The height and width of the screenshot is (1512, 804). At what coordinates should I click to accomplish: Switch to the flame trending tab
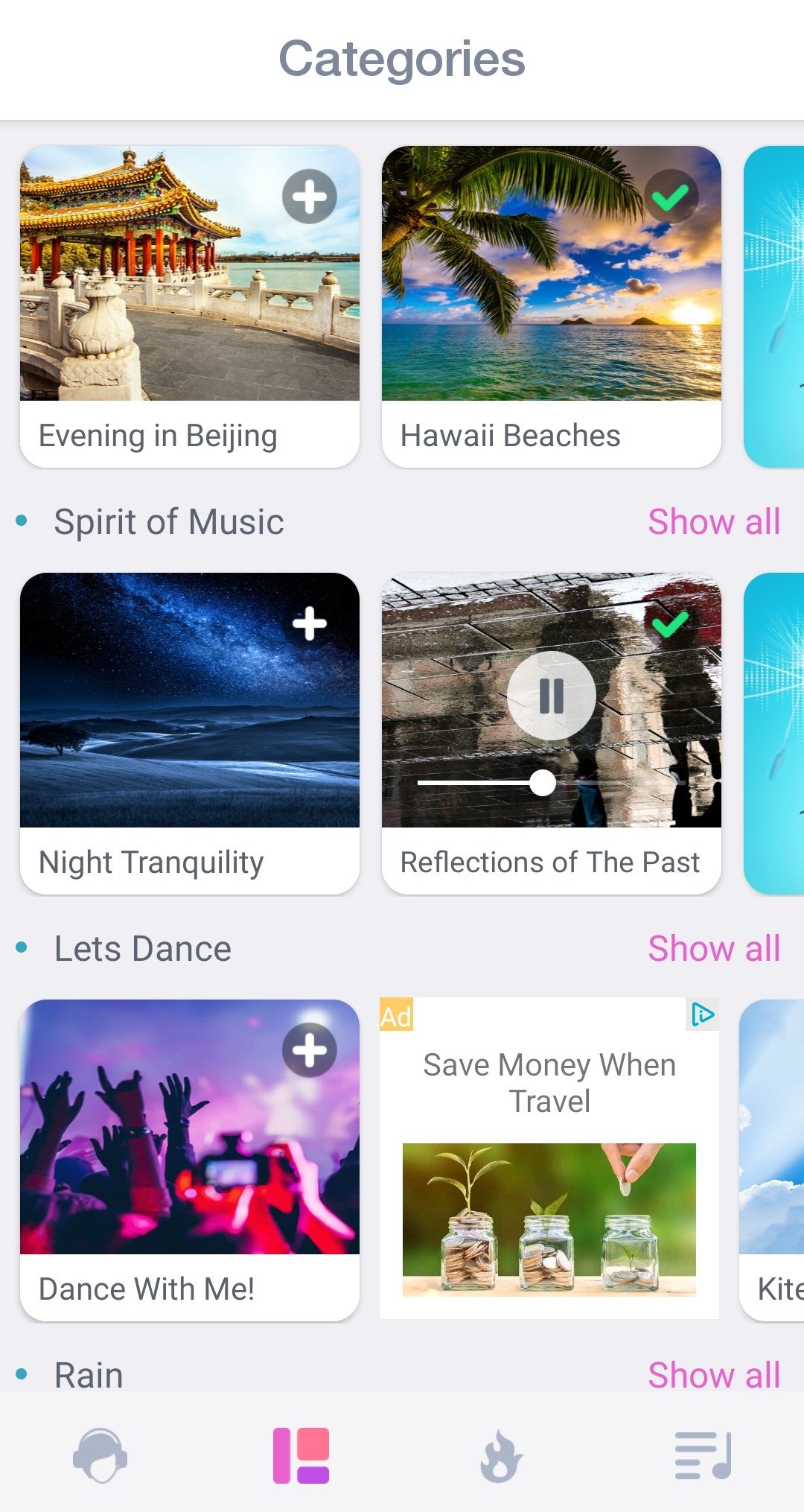[x=501, y=1455]
